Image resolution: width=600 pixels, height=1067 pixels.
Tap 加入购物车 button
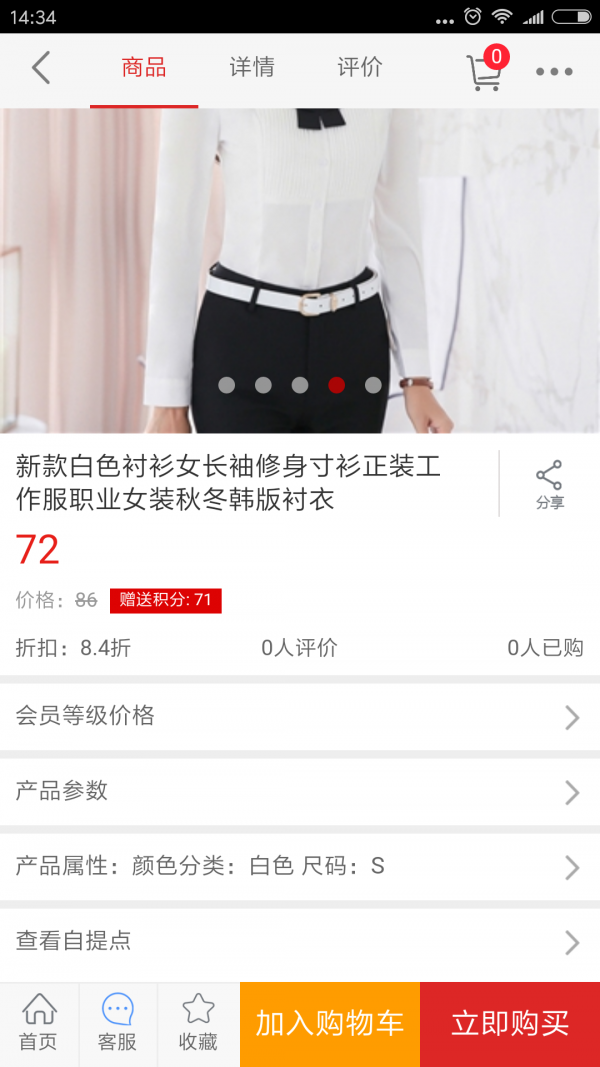pyautogui.click(x=330, y=1024)
